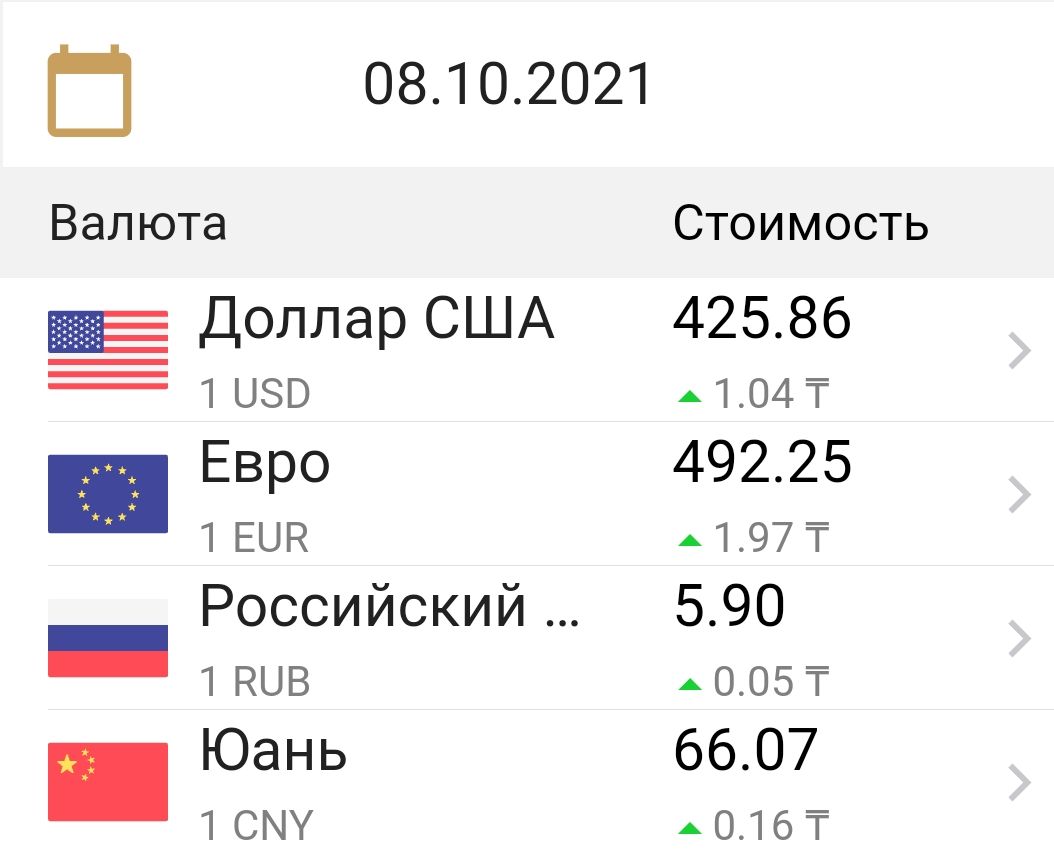This screenshot has height=852, width=1054.
Task: Select the Юань CNY row
Action: tap(526, 780)
